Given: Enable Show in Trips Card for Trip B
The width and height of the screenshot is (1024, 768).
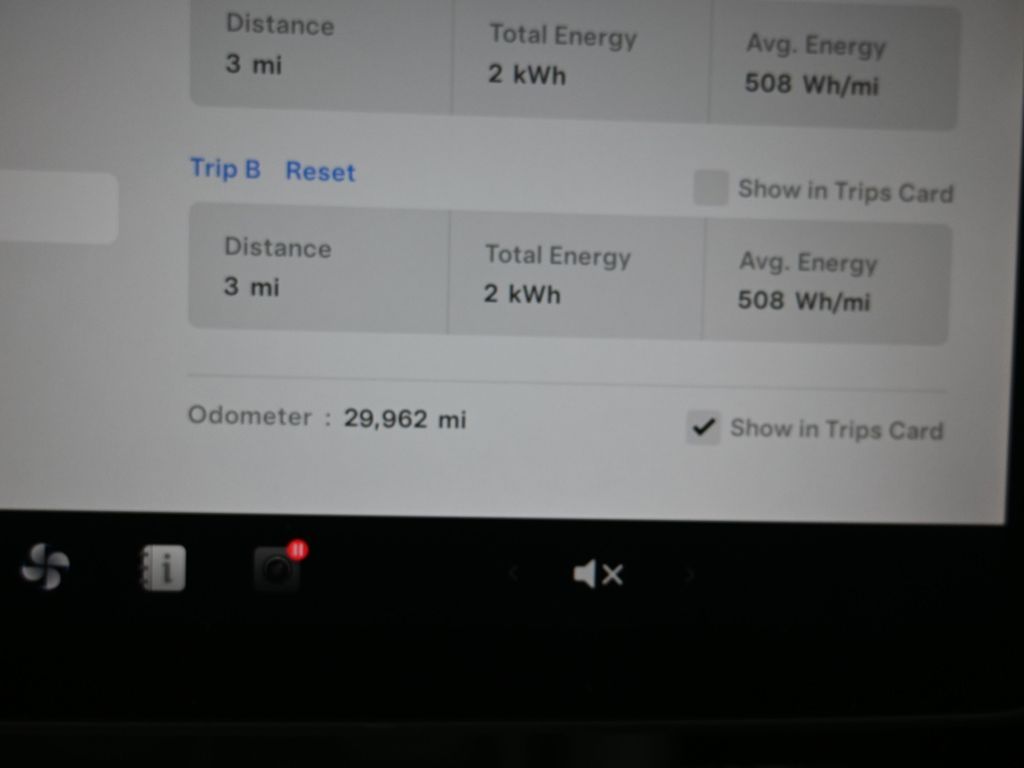Looking at the screenshot, I should [711, 188].
